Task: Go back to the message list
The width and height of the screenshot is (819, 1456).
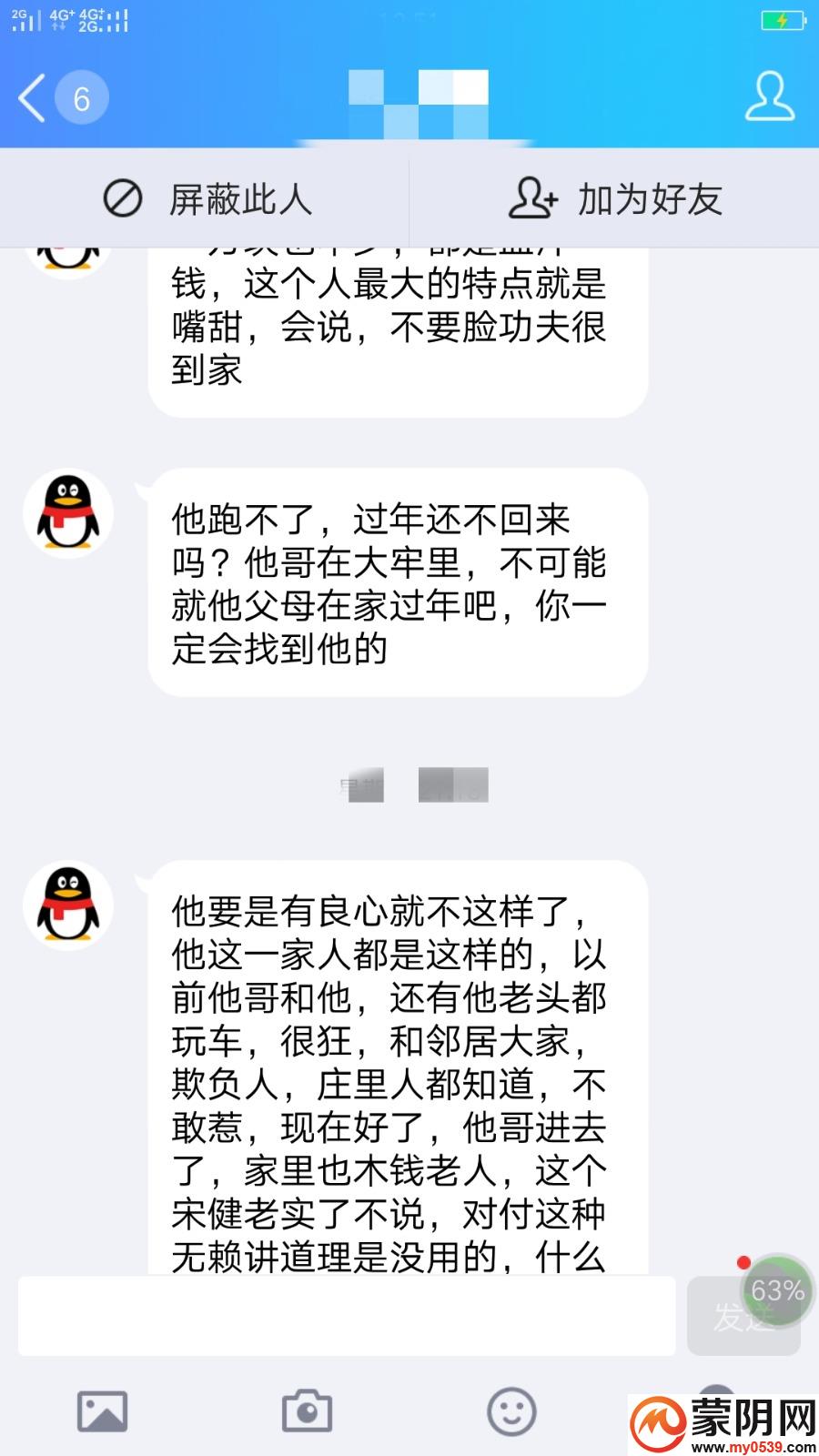Action: [x=33, y=97]
